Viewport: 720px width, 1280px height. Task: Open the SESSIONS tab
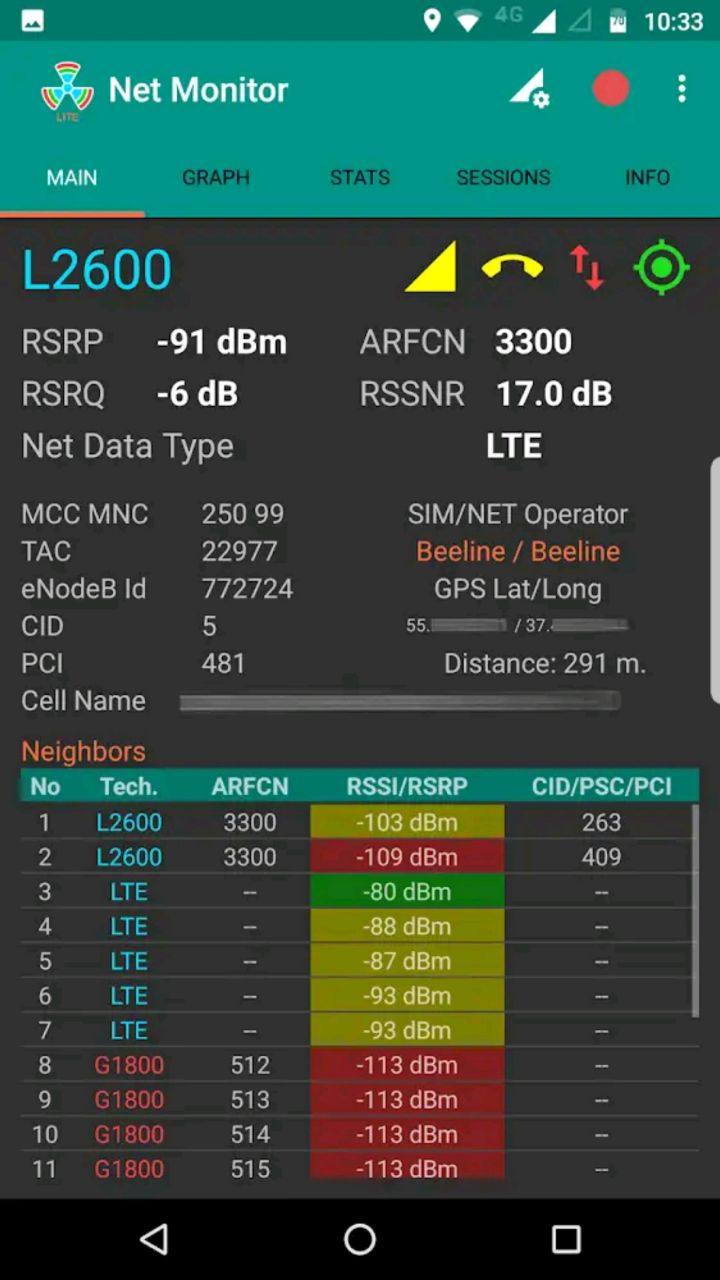point(503,178)
